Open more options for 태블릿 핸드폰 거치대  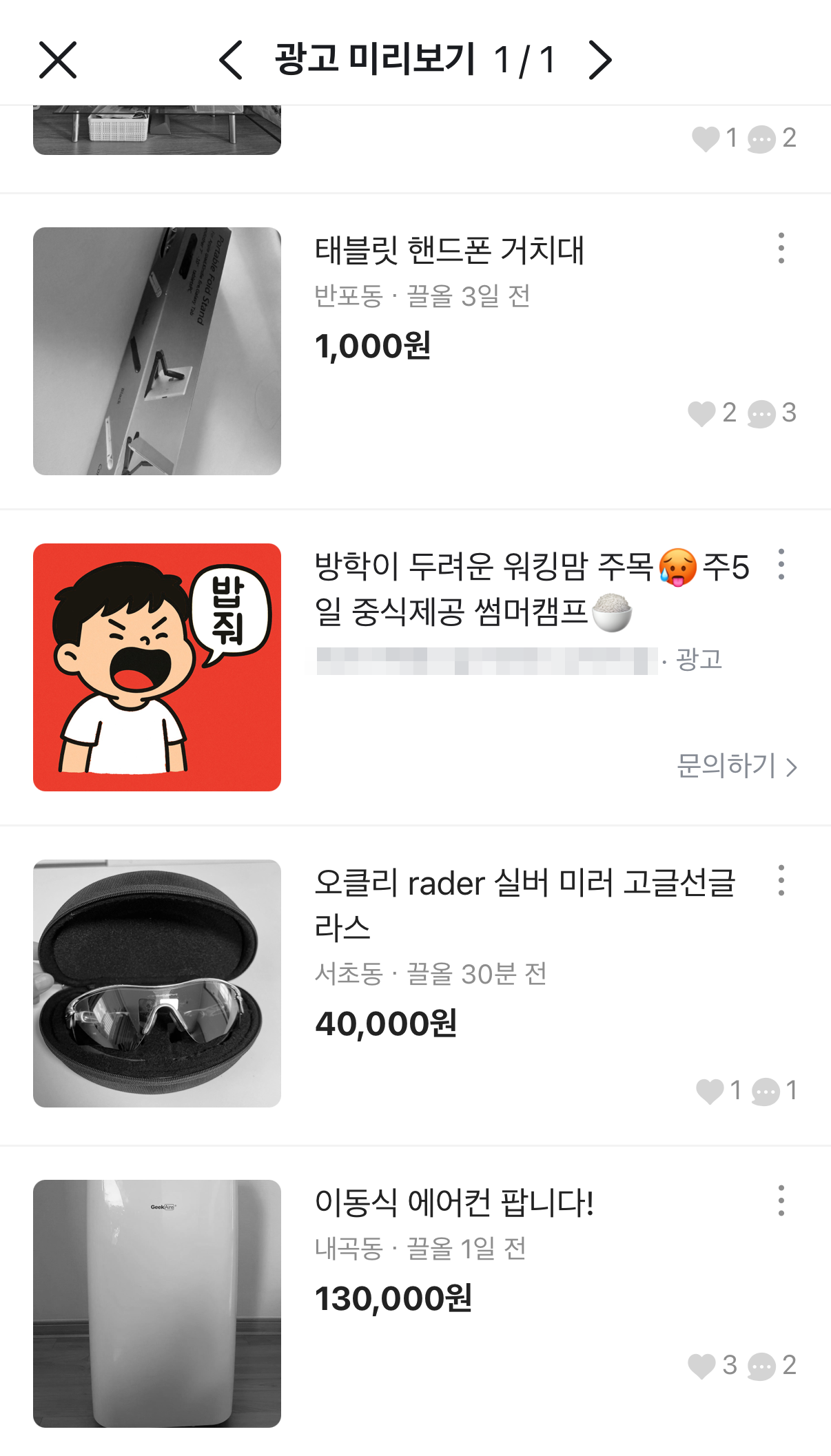click(x=781, y=248)
